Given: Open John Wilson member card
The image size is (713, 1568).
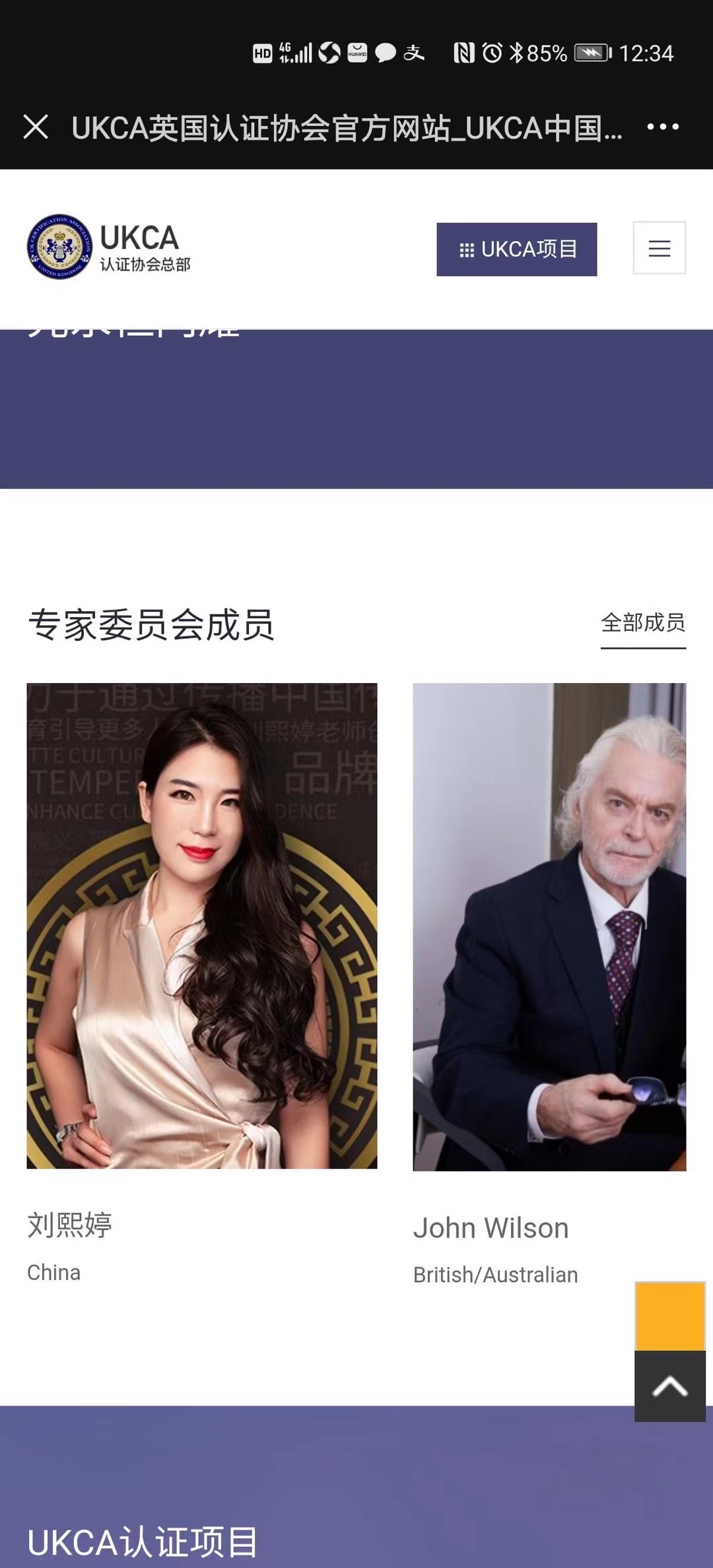Looking at the screenshot, I should click(549, 927).
